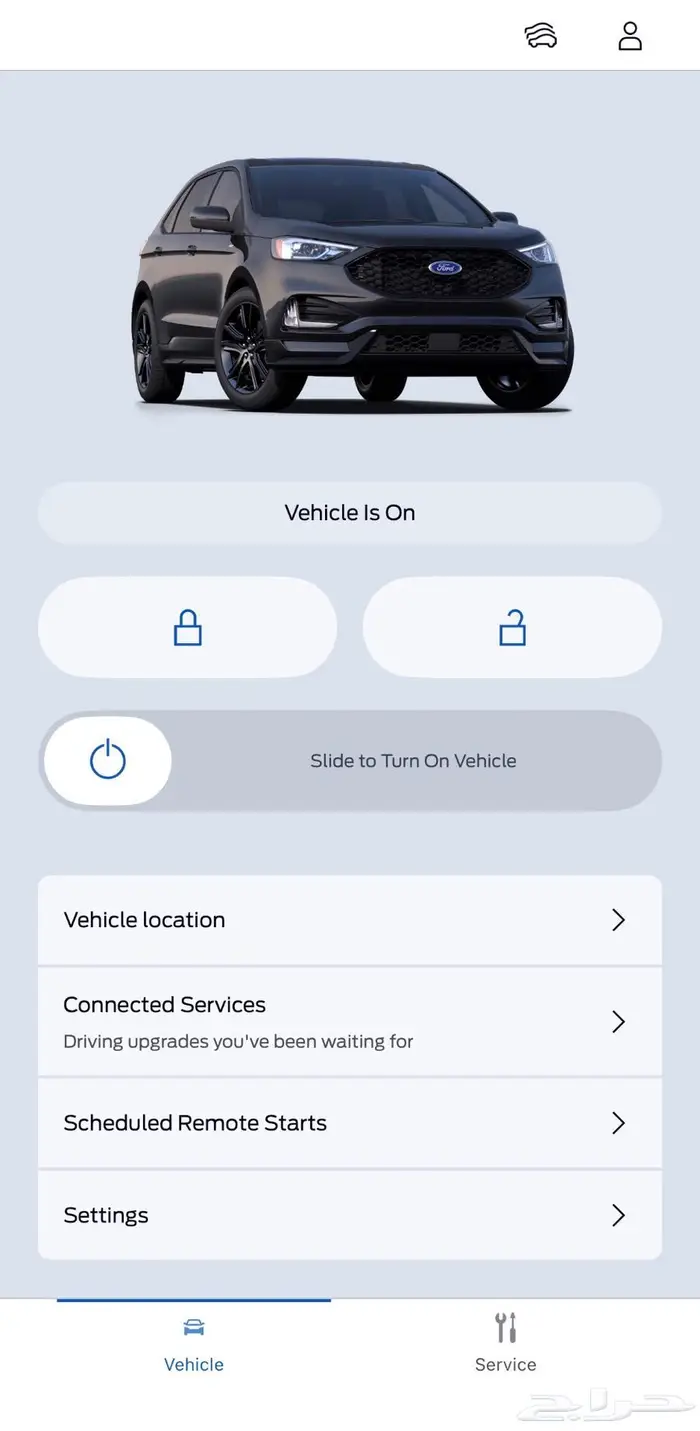Open Connected Services
Viewport: 700px width, 1431px height.
tap(349, 1021)
